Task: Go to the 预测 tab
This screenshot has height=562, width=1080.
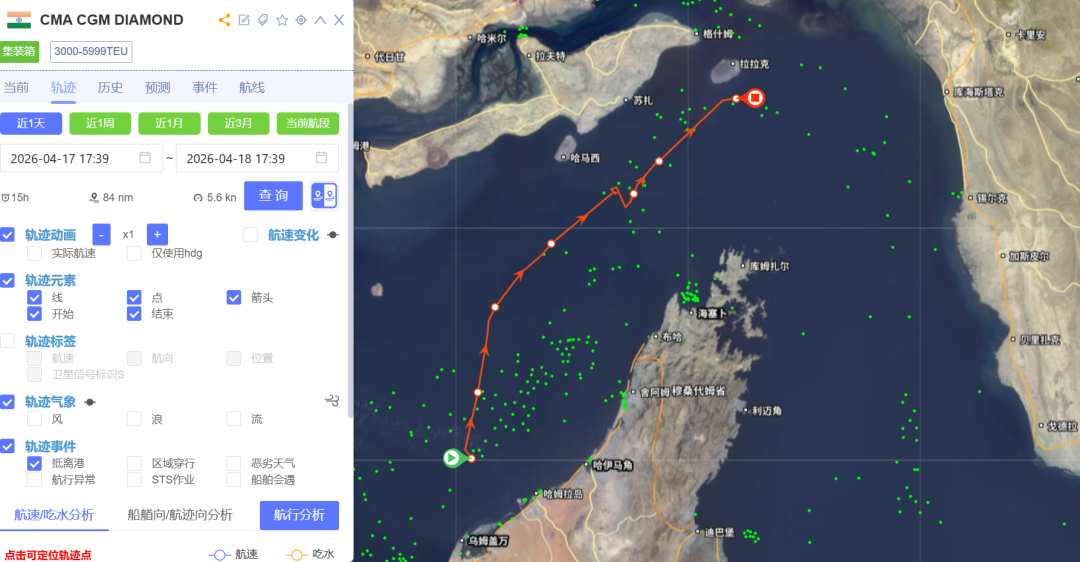Action: click(x=157, y=87)
